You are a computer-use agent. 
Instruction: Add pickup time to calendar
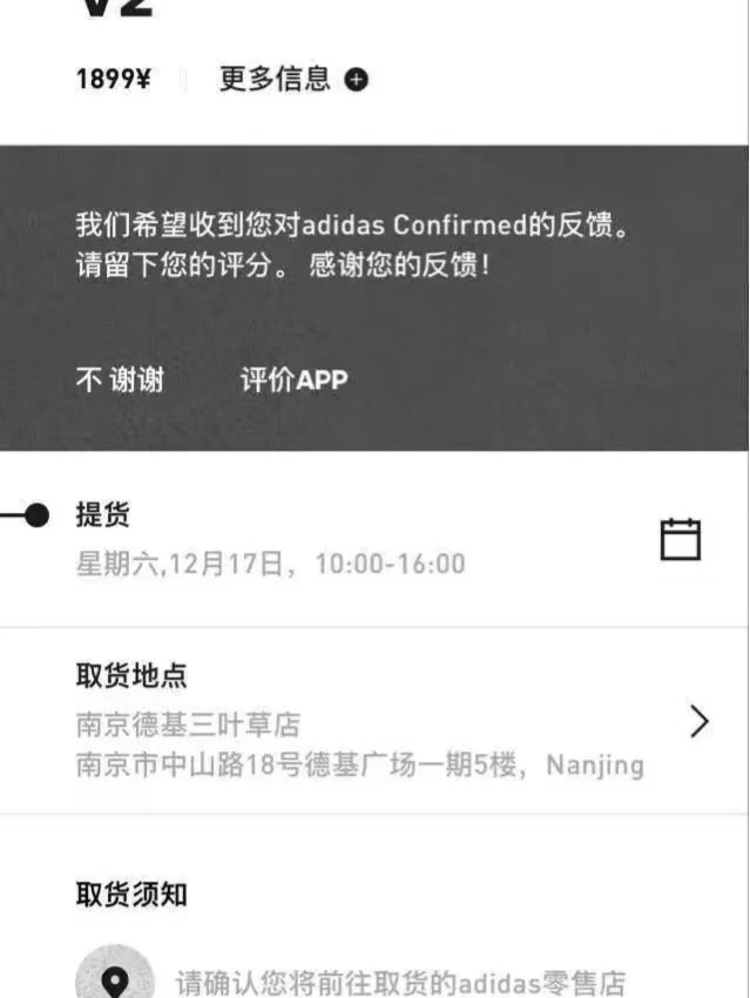point(680,539)
